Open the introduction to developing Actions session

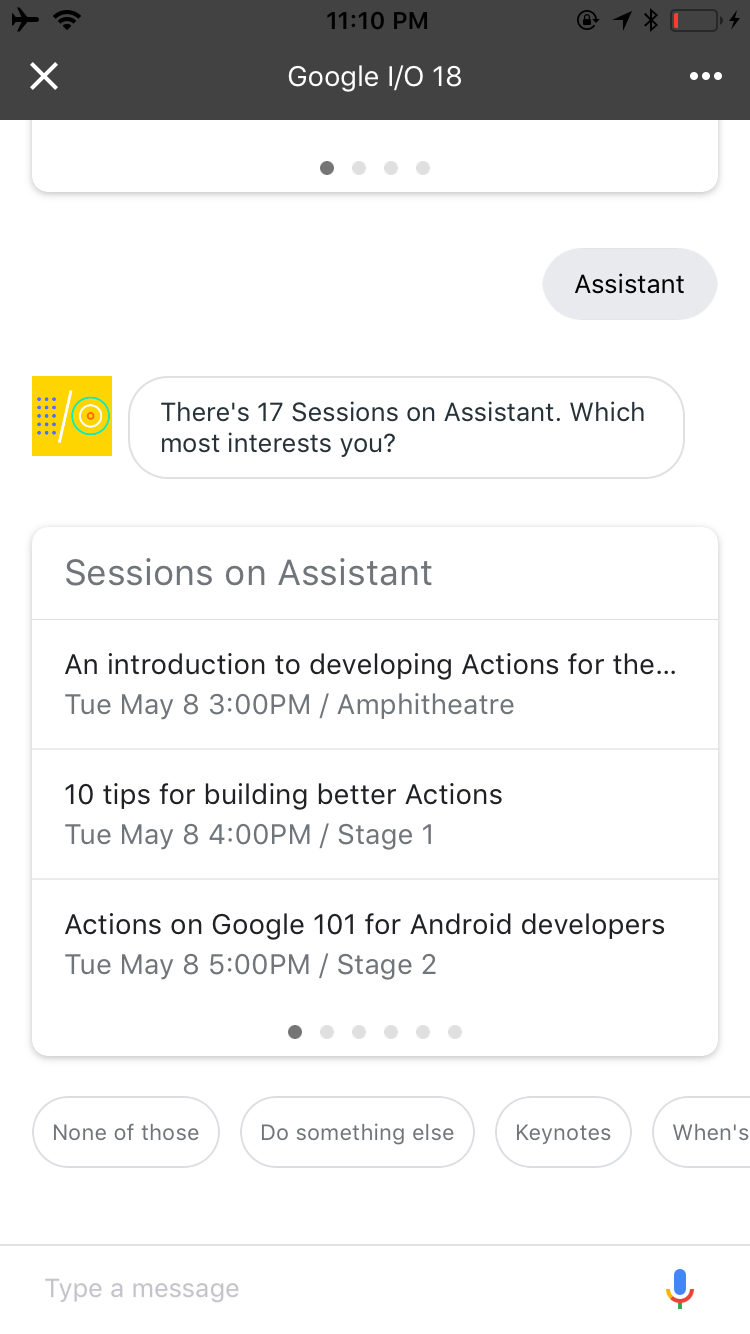[375, 684]
